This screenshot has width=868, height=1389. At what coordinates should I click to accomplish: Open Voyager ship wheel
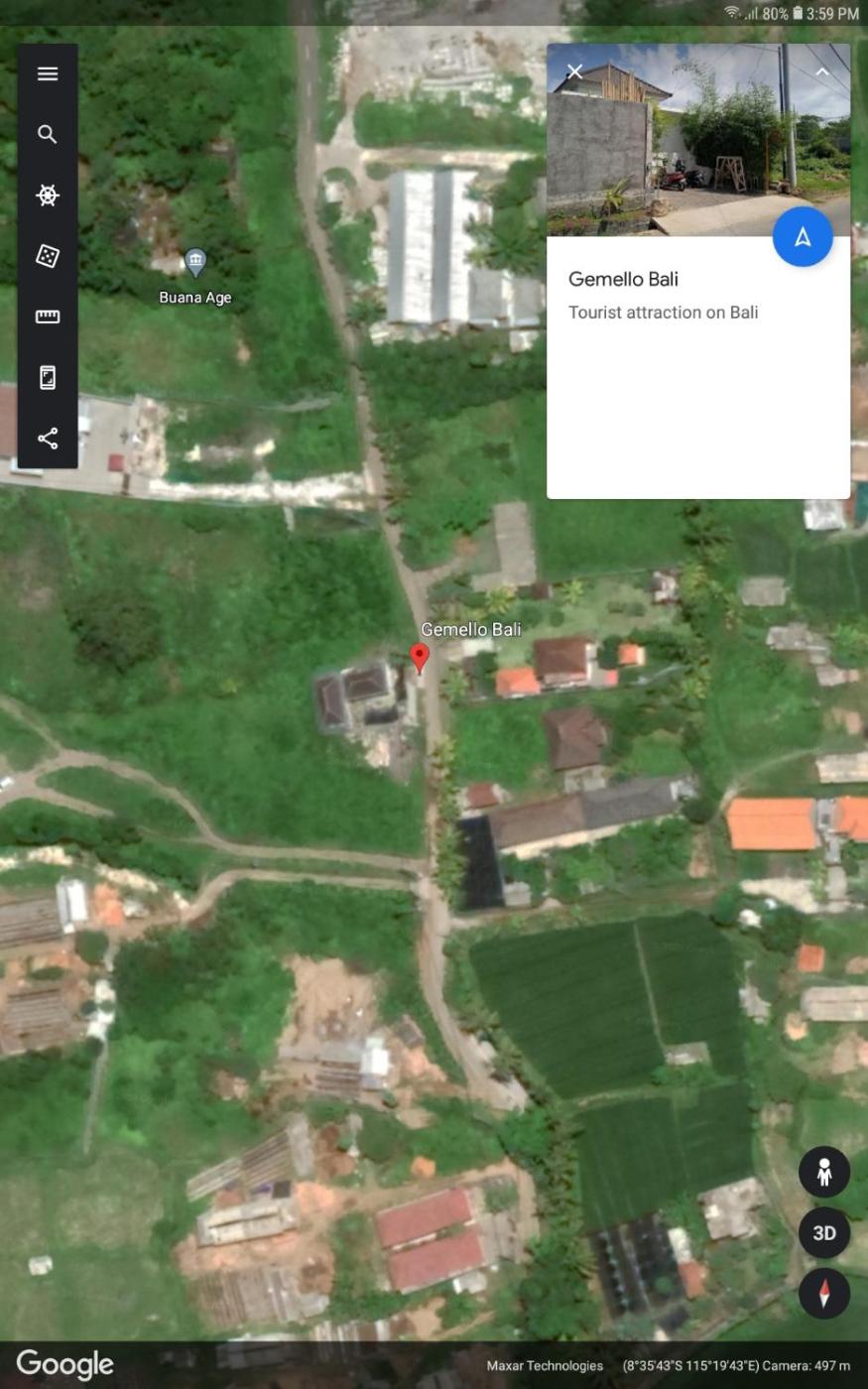pyautogui.click(x=48, y=194)
